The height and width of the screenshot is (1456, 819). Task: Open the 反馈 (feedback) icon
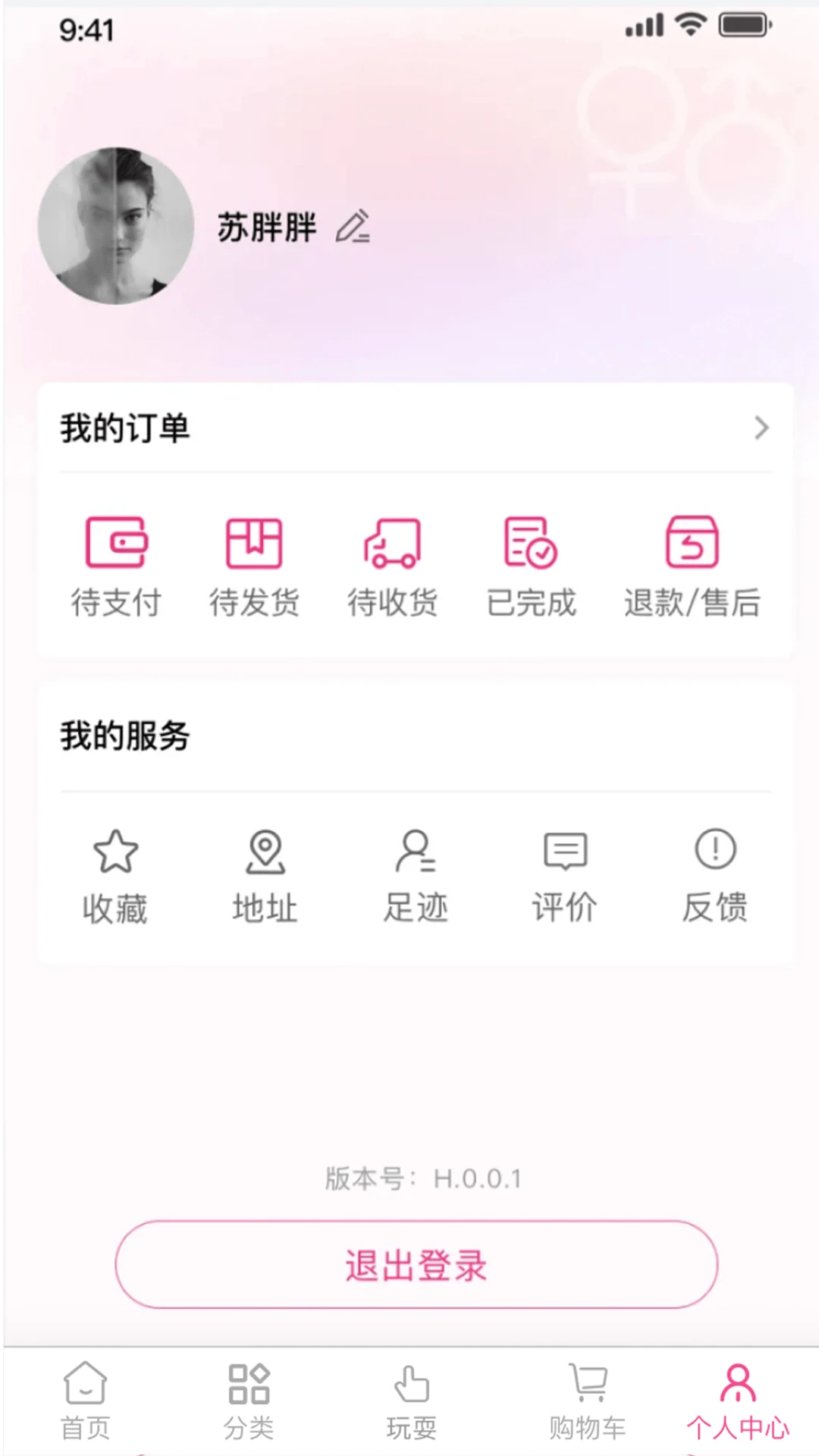(x=714, y=853)
